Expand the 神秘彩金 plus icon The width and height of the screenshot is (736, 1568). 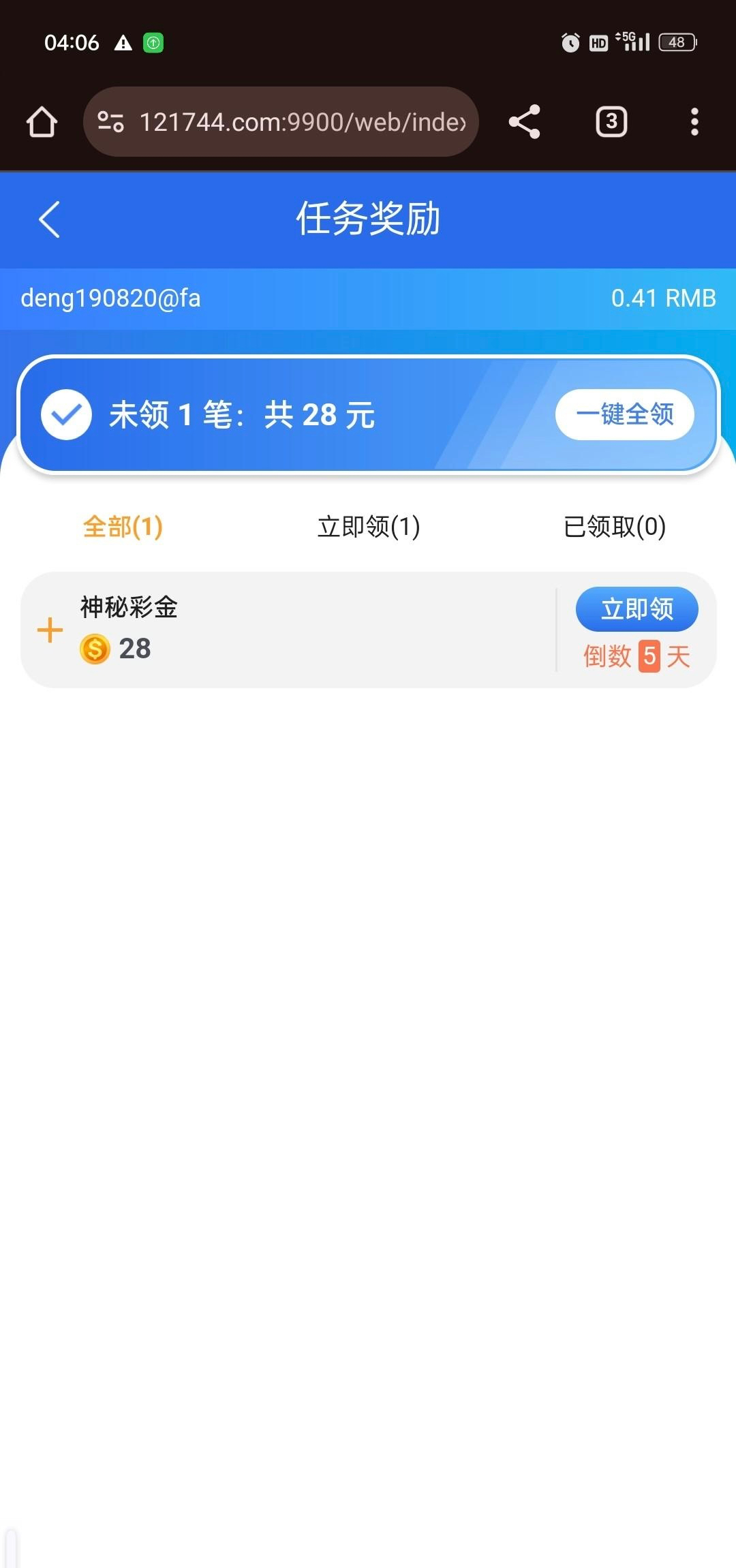click(x=50, y=630)
